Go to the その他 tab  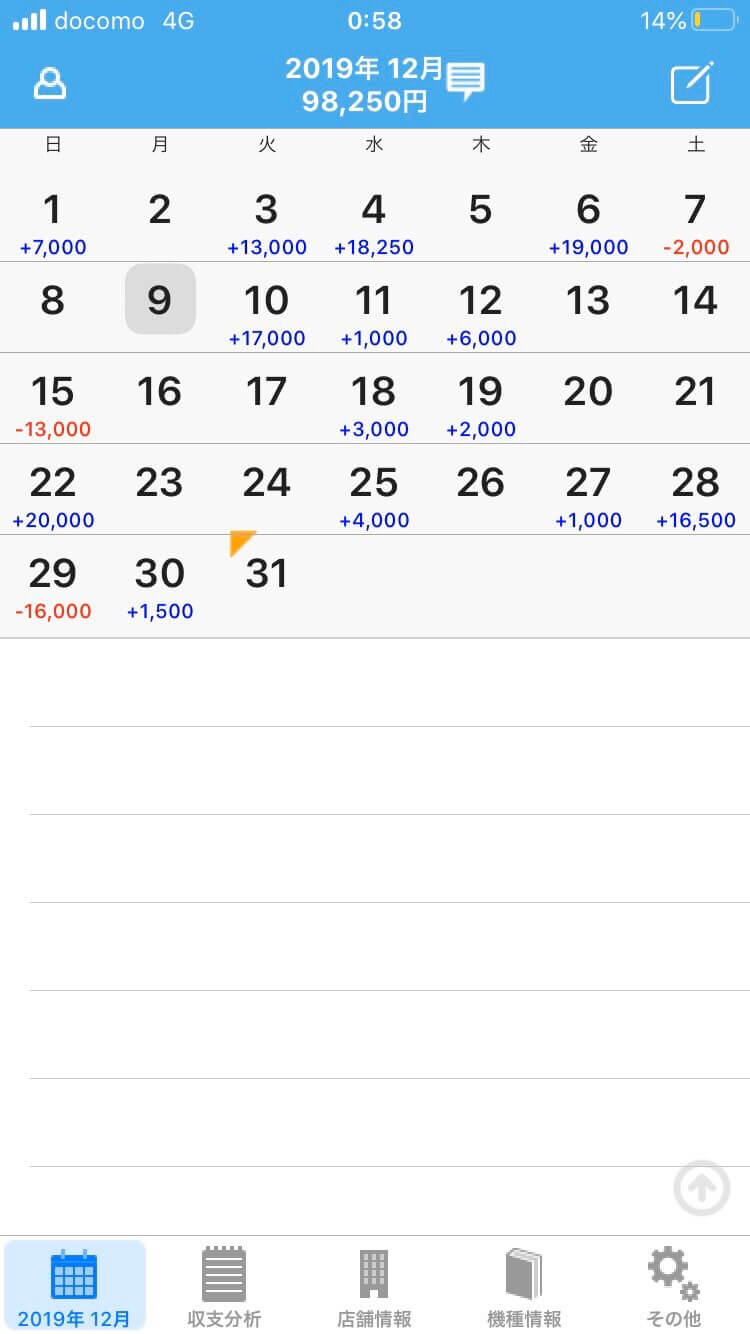tap(674, 1287)
